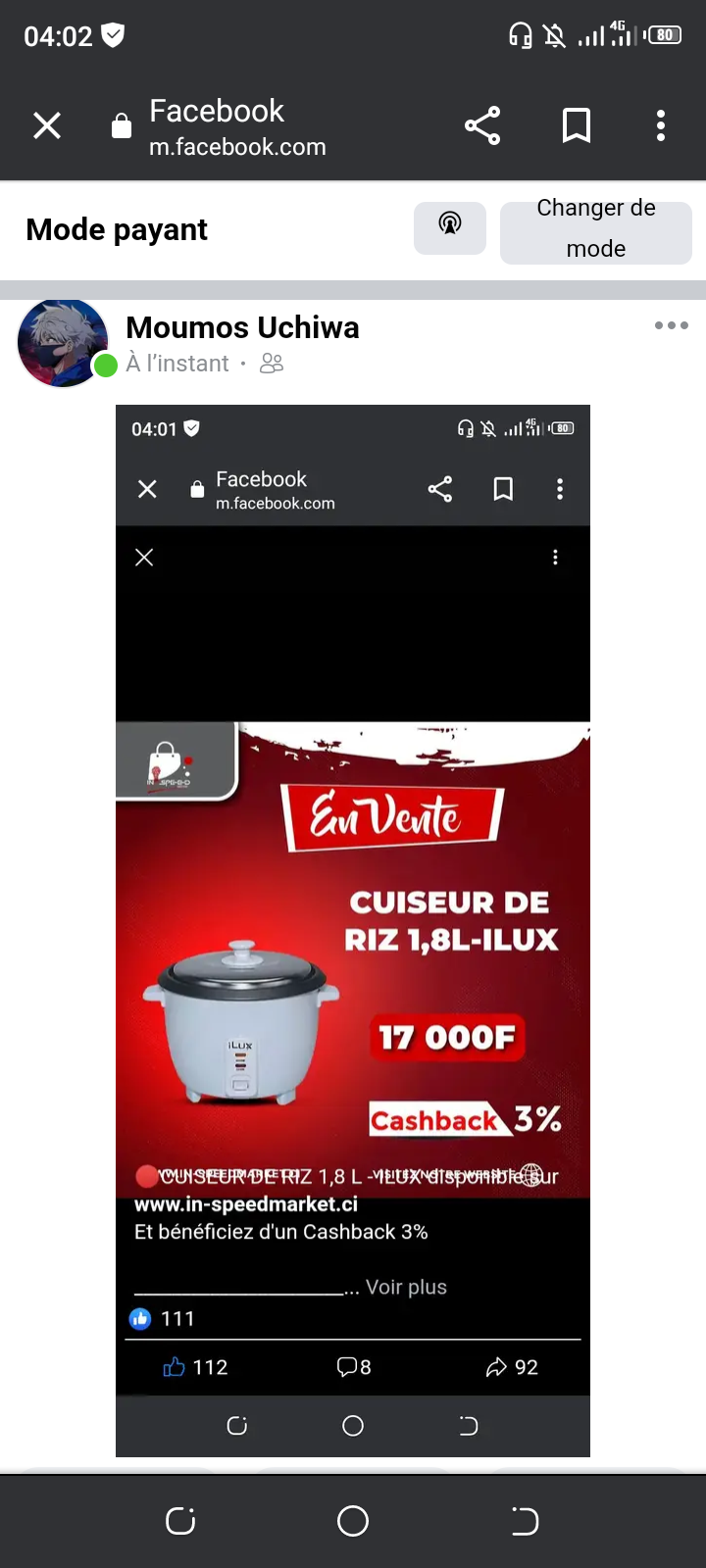
Task: Close the Facebook browser tab
Action: 47,125
